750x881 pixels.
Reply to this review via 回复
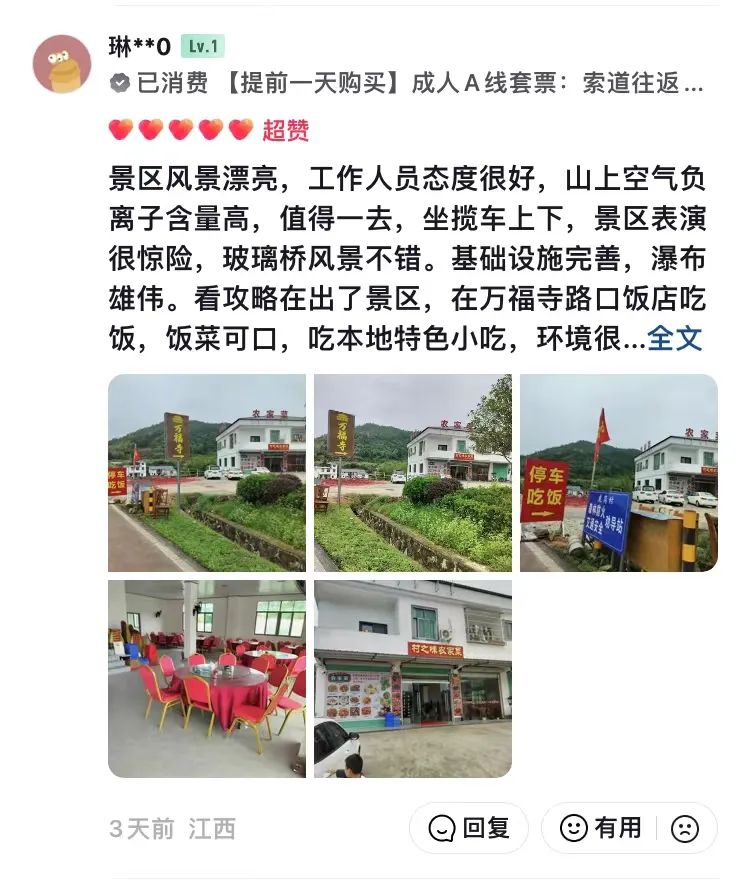pyautogui.click(x=469, y=828)
